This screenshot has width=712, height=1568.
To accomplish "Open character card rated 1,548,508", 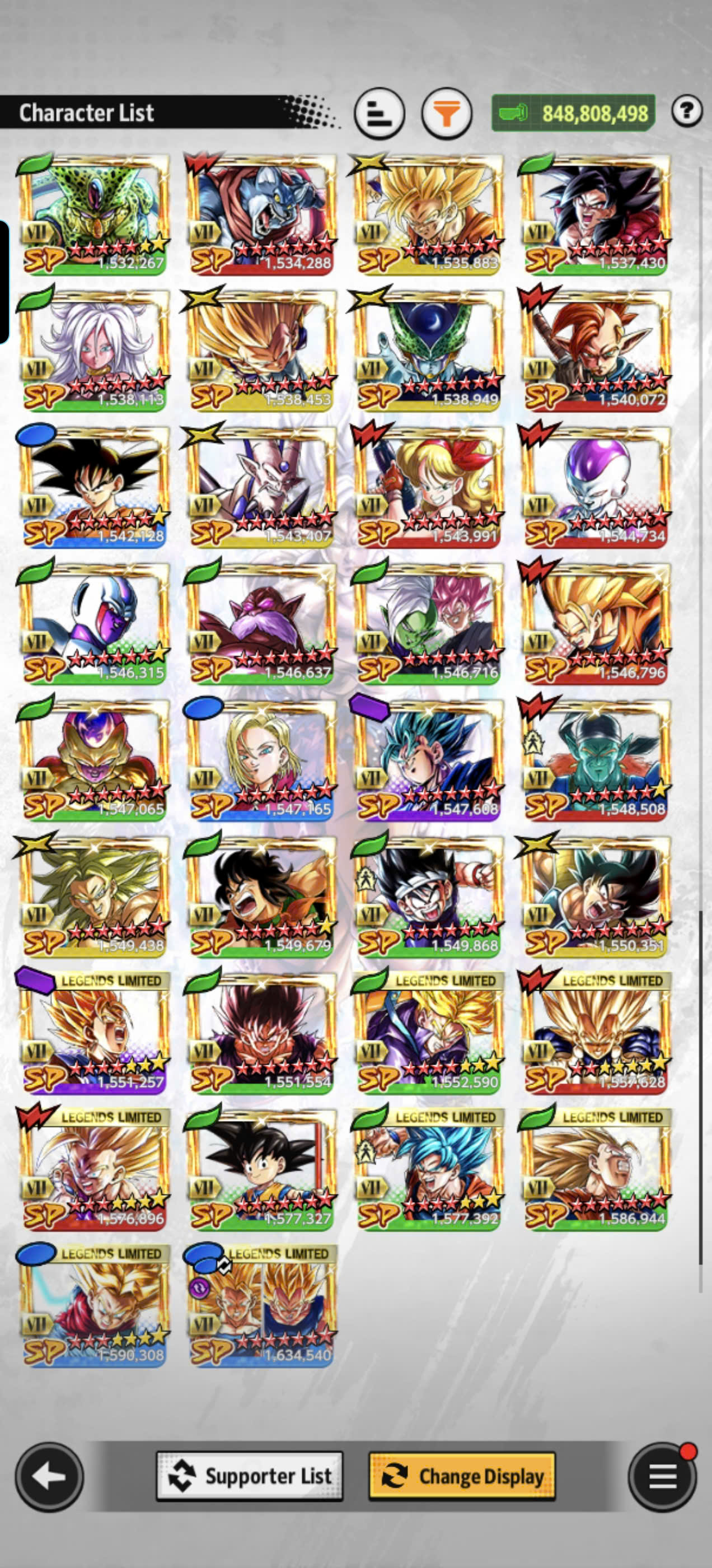I will coord(596,760).
